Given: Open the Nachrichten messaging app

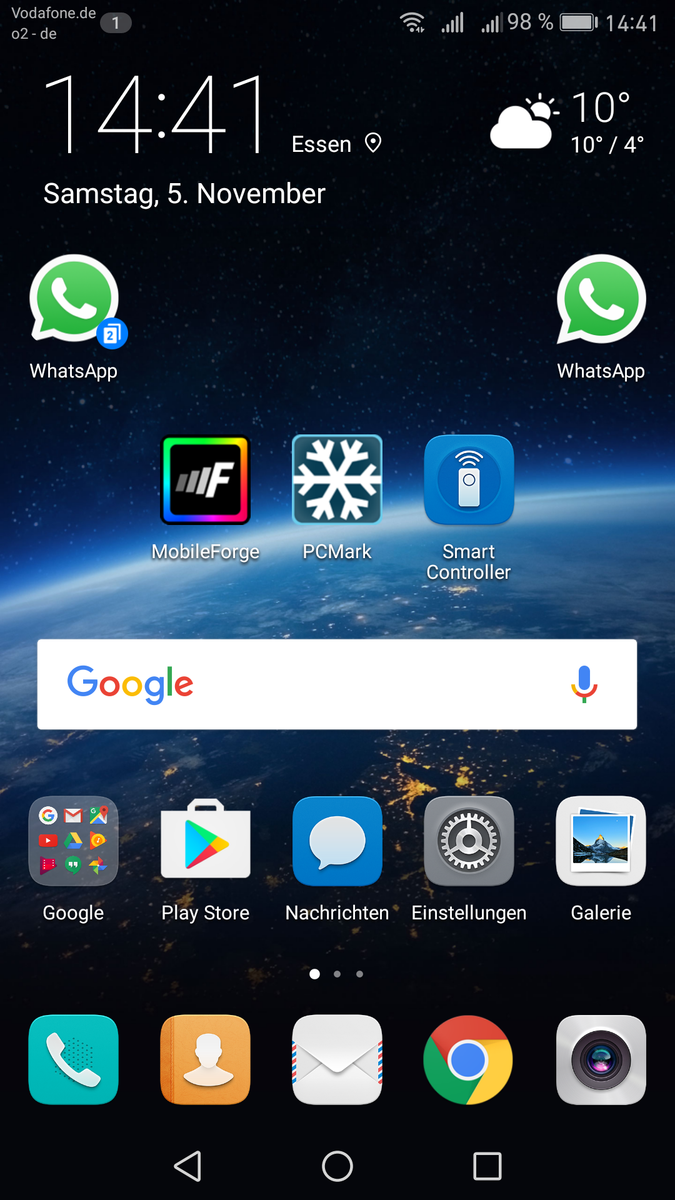Looking at the screenshot, I should 337,841.
